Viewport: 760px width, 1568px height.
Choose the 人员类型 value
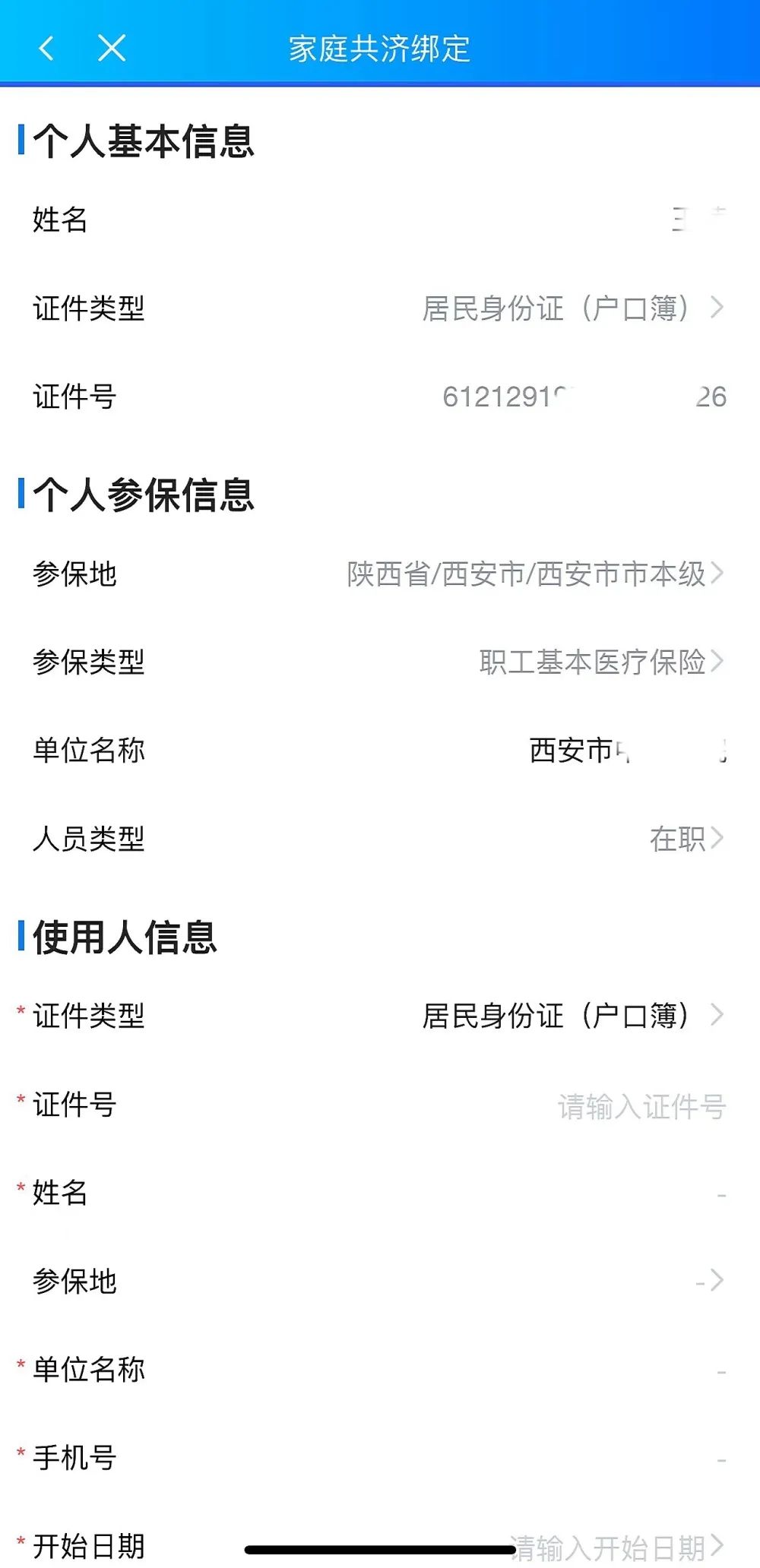tap(686, 839)
